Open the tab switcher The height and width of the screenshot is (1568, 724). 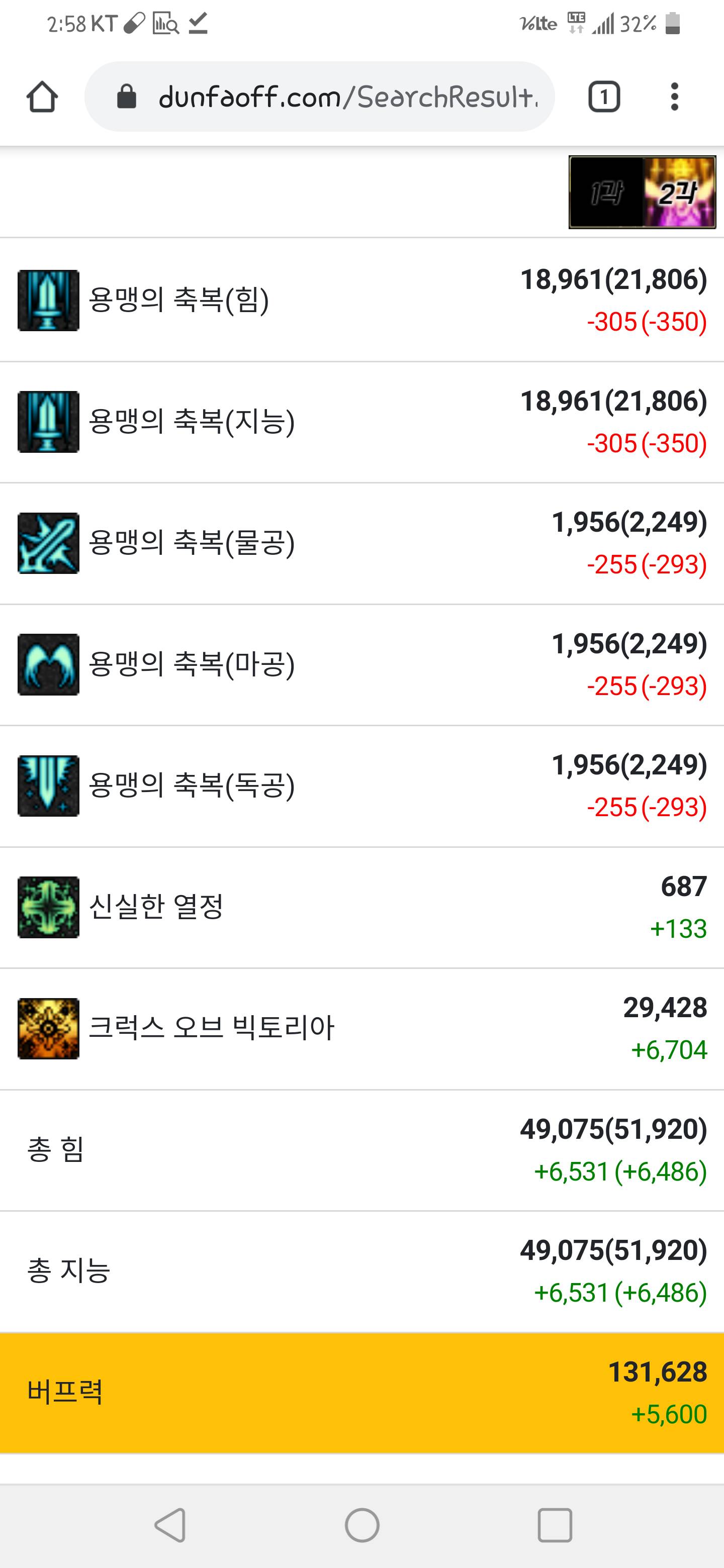tap(603, 97)
